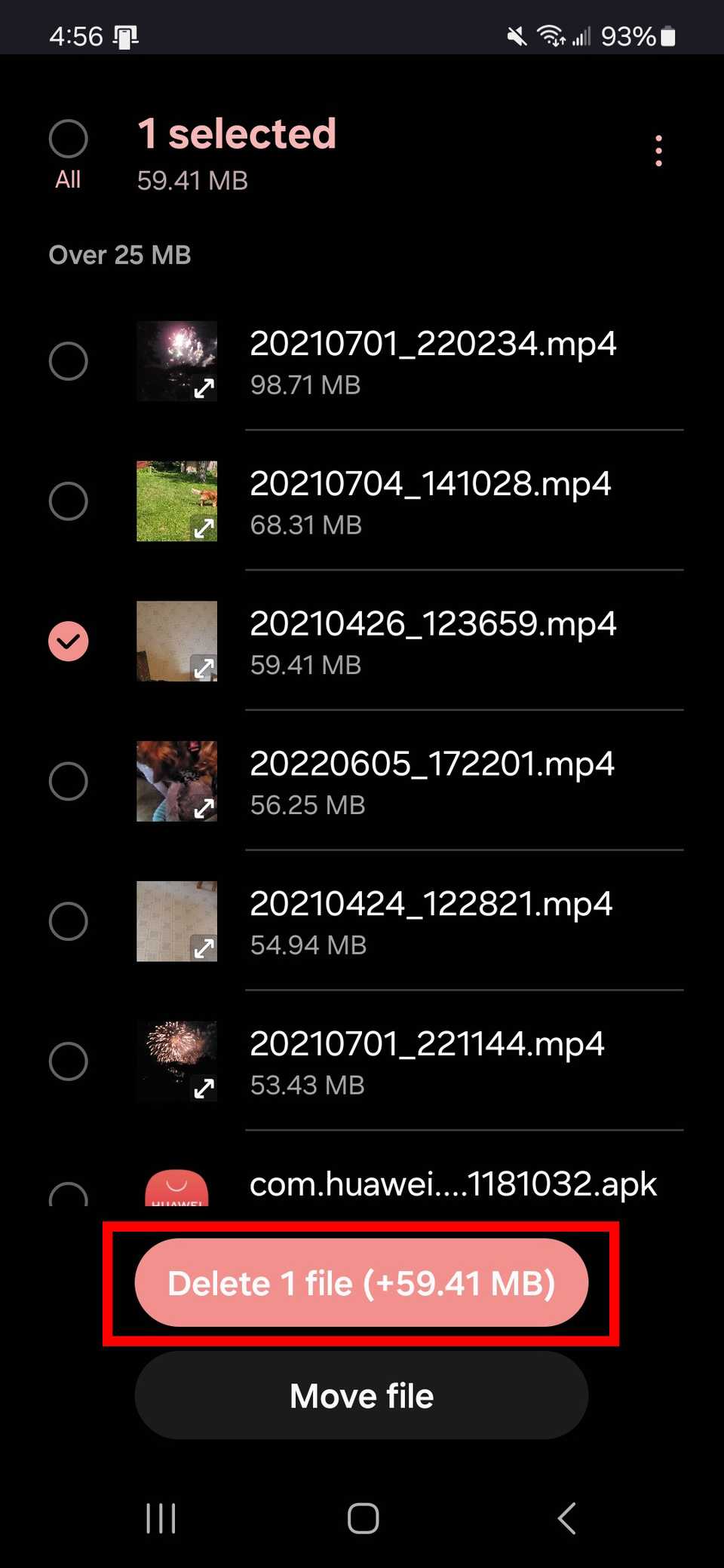Tap the Move file button
This screenshot has width=724, height=1568.
362,1395
